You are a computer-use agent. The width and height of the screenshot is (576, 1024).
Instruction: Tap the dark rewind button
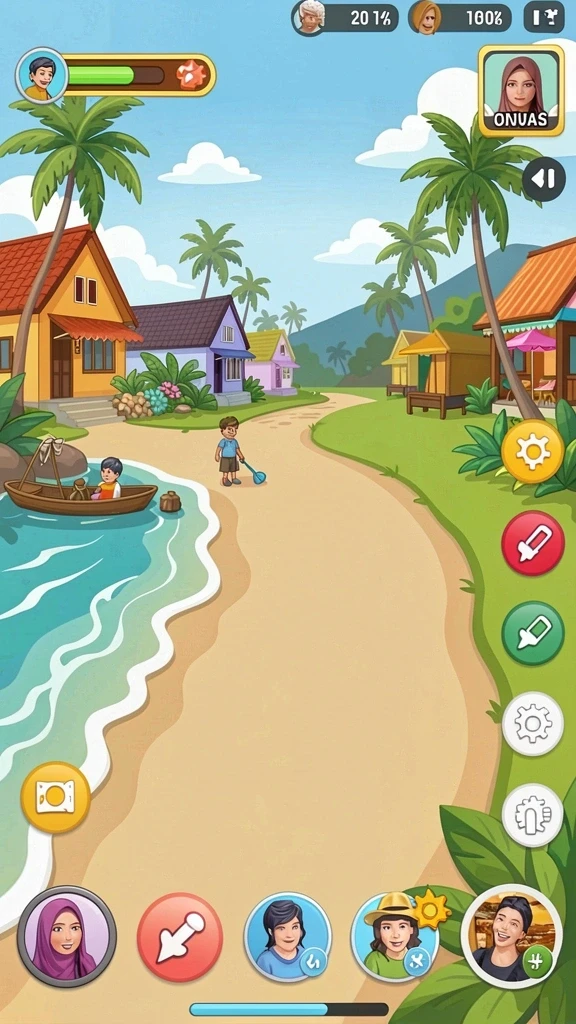coord(543,179)
